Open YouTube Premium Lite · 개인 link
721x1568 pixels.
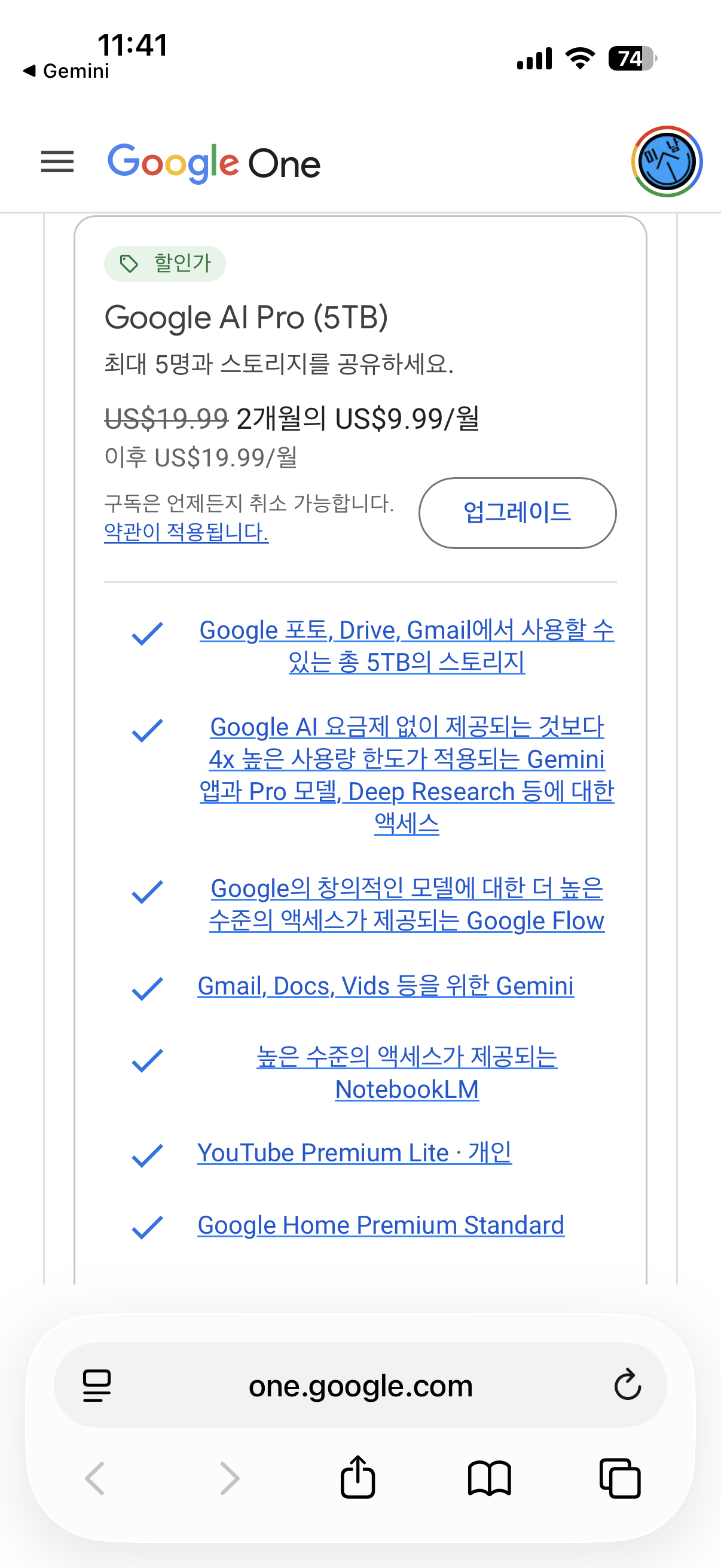(354, 1153)
